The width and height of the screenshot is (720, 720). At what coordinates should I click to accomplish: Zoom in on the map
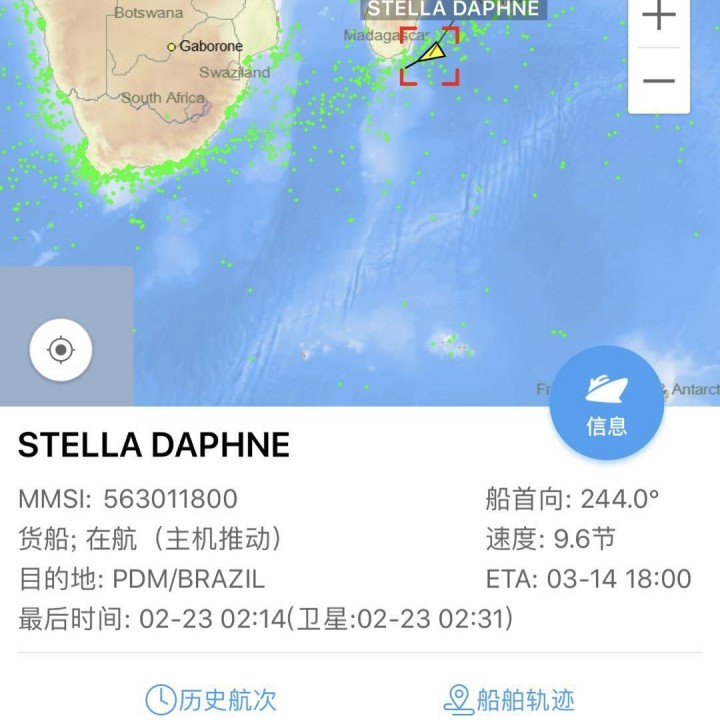pyautogui.click(x=659, y=16)
